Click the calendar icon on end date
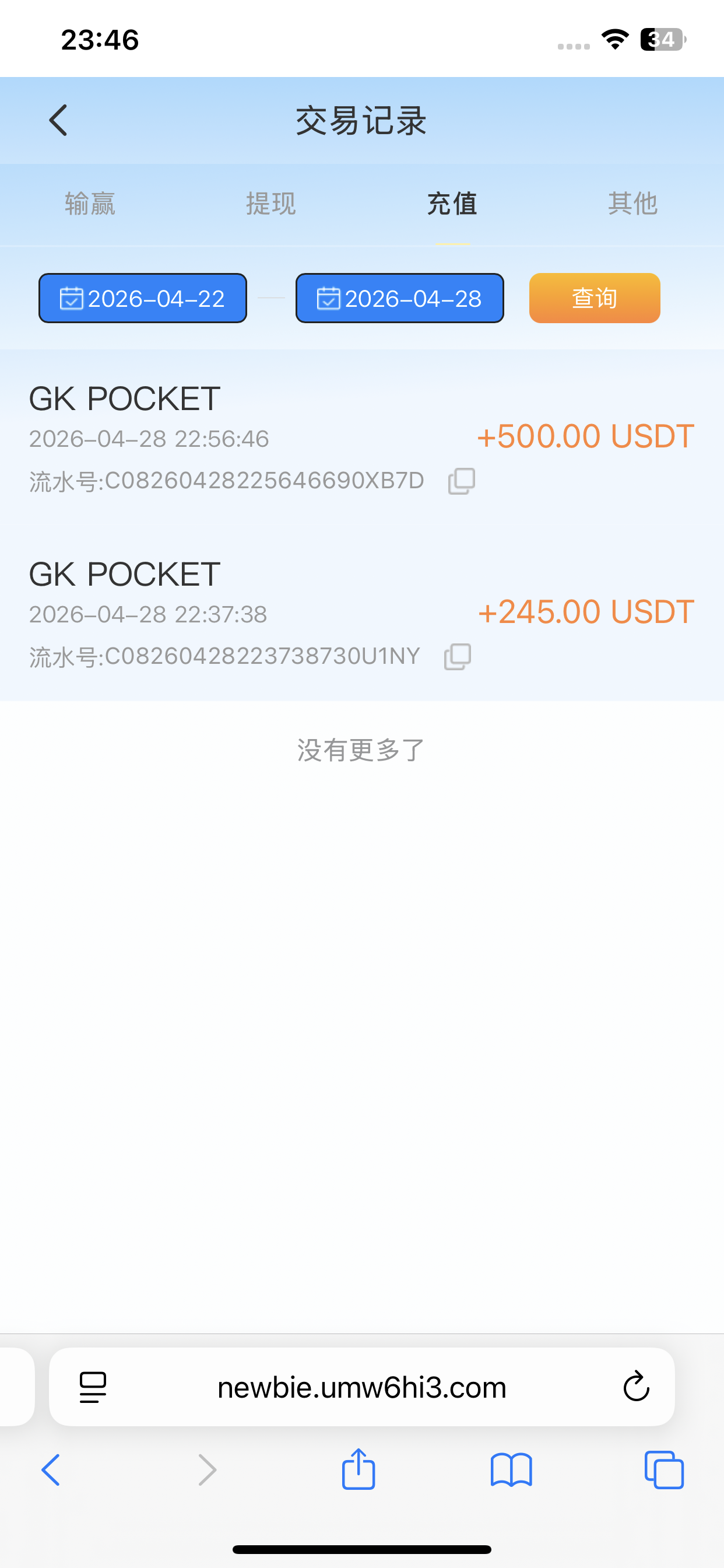The width and height of the screenshot is (724, 1568). (328, 298)
